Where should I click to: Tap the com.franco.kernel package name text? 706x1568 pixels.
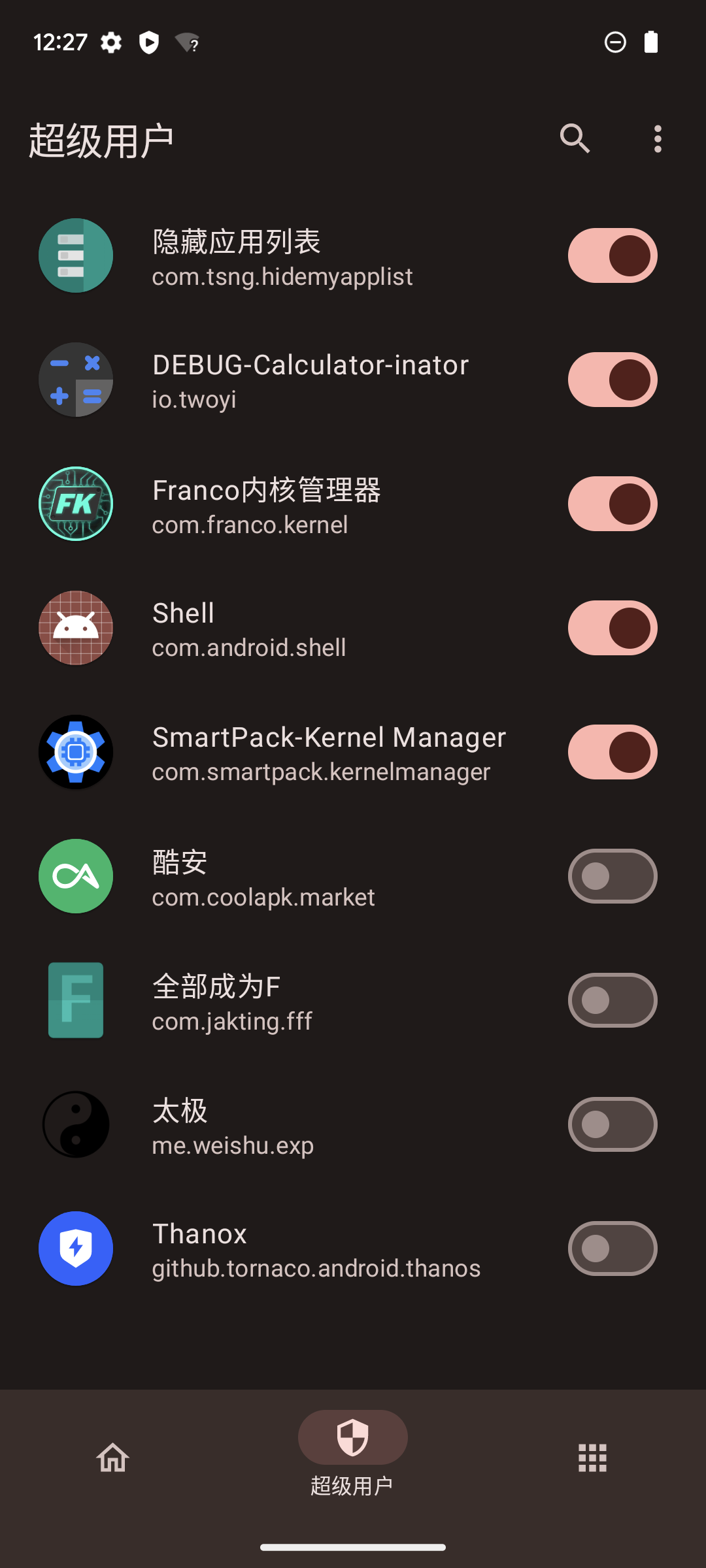point(249,524)
